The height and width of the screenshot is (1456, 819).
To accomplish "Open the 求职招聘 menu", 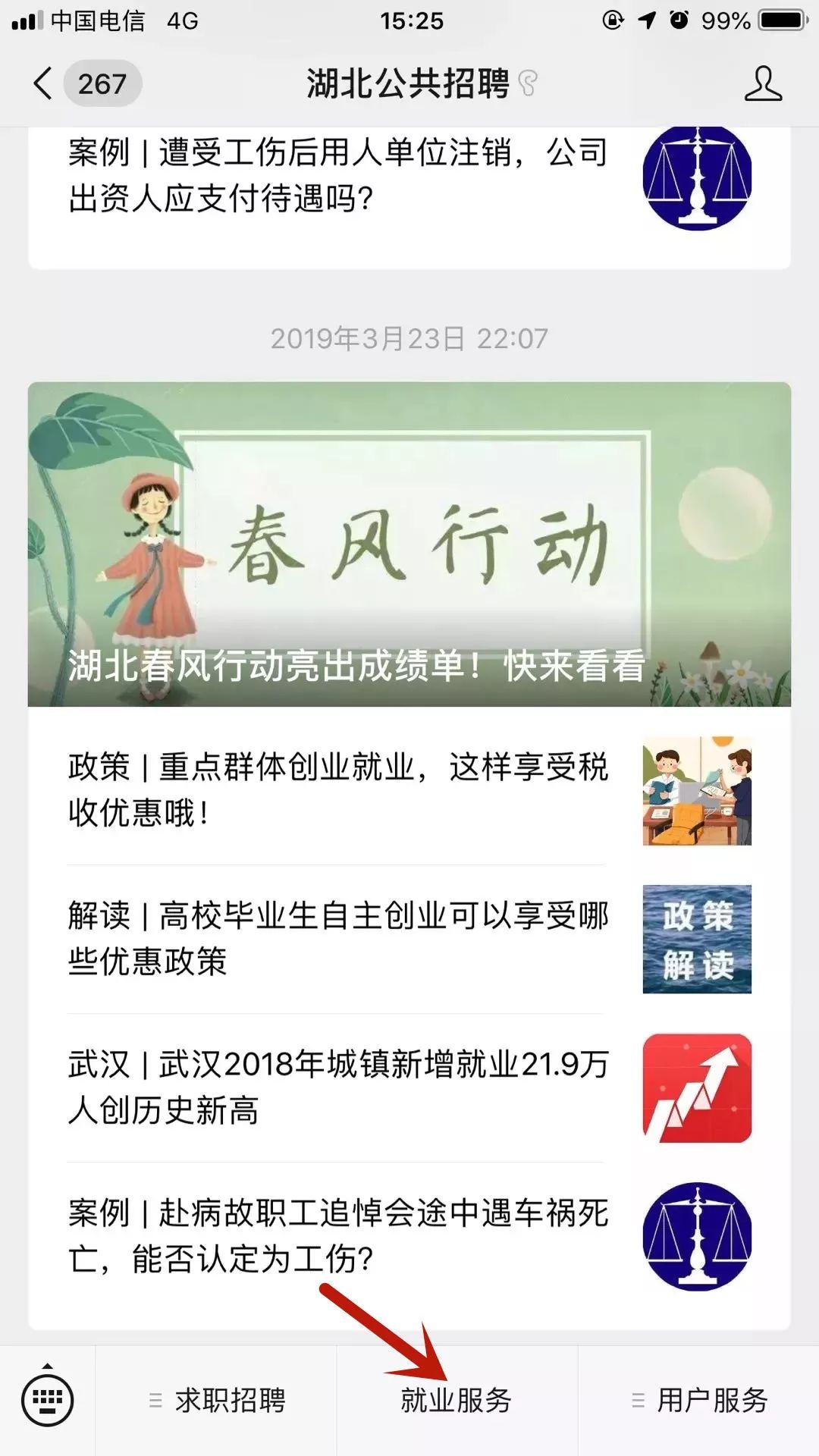I will (x=216, y=1400).
